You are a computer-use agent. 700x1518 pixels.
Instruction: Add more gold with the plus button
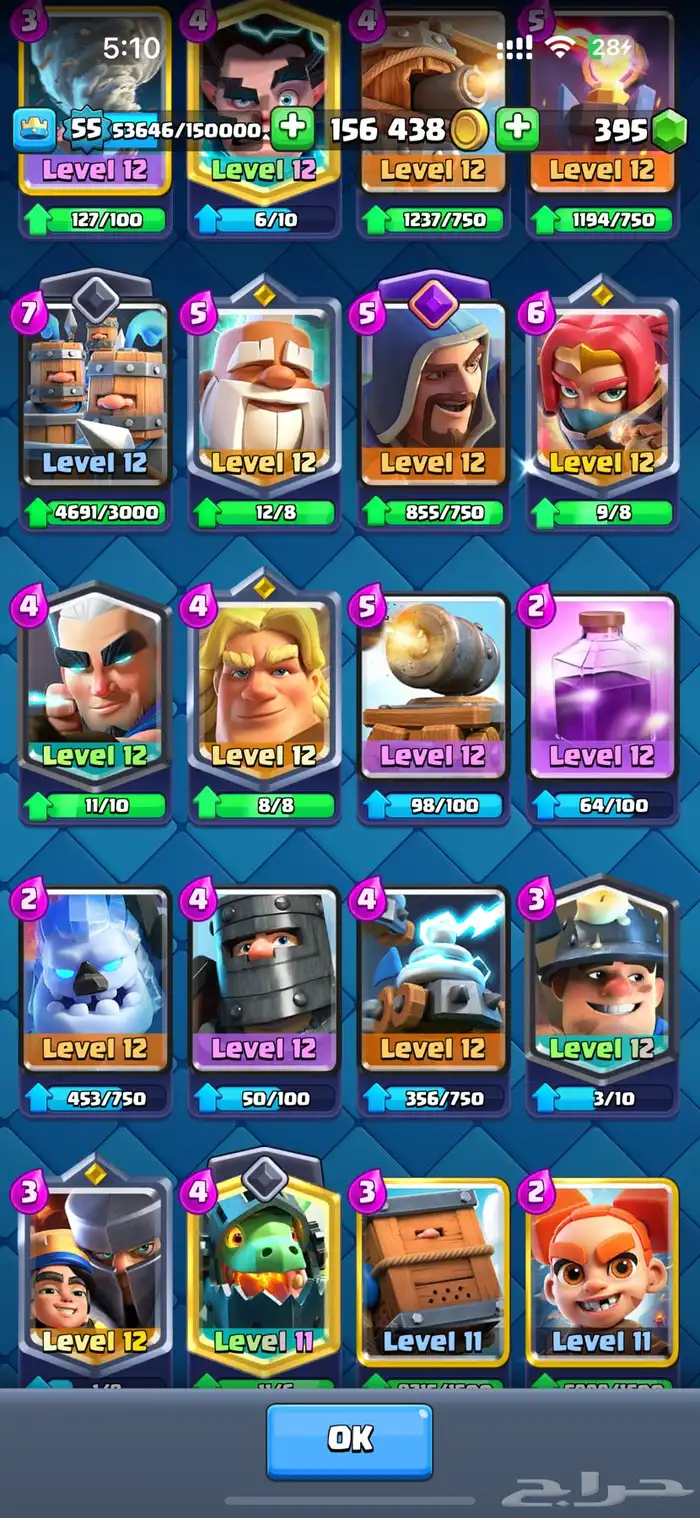(x=292, y=129)
